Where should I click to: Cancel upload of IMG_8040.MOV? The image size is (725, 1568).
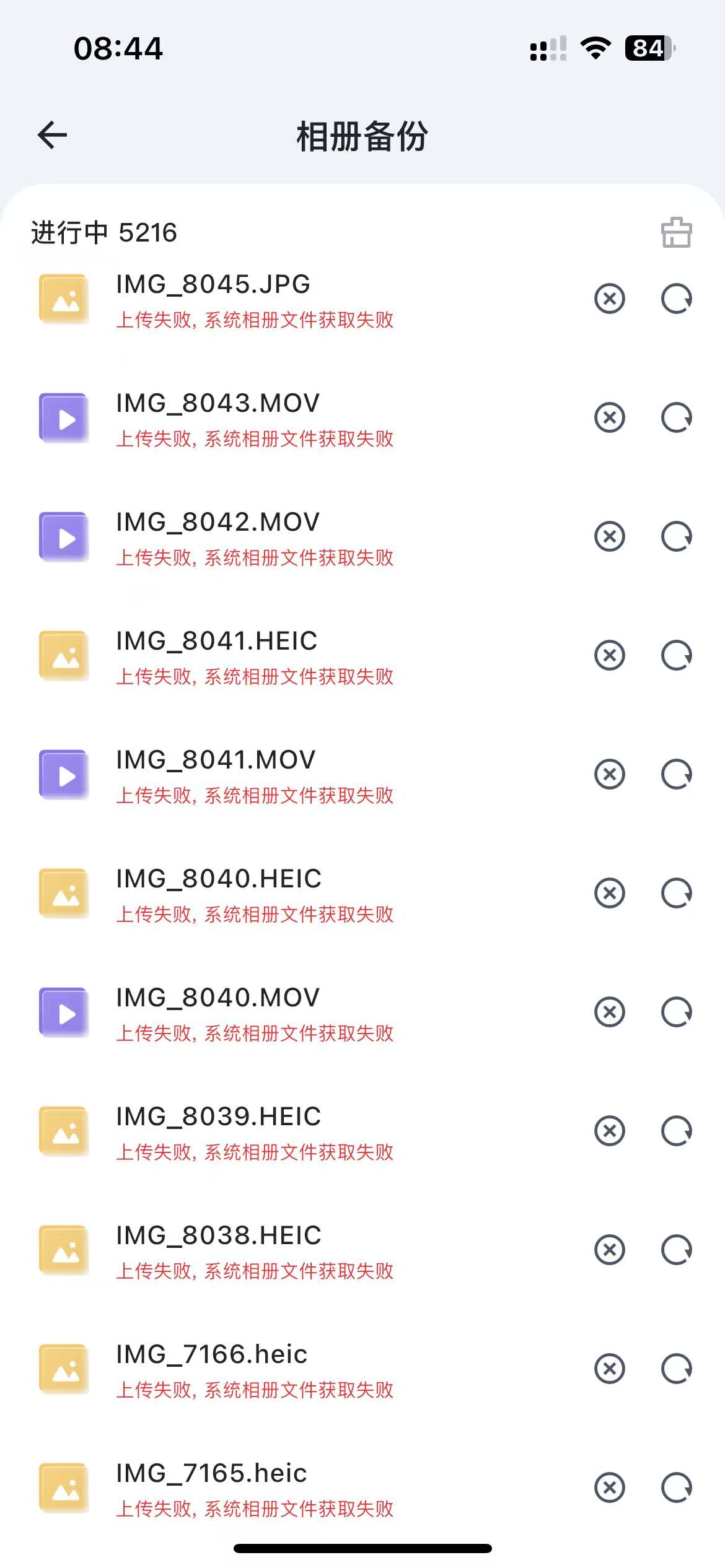pos(610,1013)
